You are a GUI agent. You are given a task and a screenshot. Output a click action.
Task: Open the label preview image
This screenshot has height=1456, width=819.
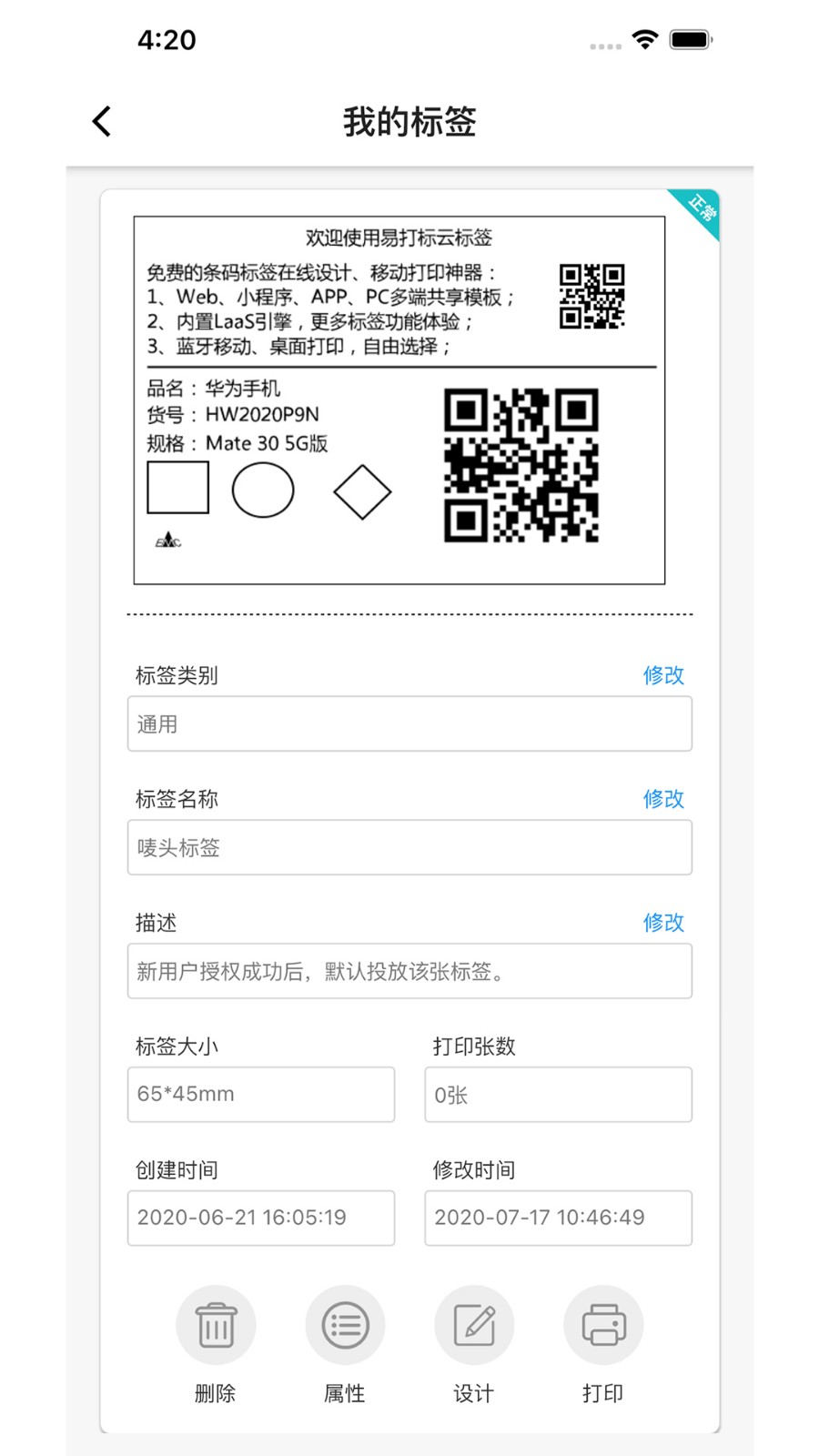point(399,400)
